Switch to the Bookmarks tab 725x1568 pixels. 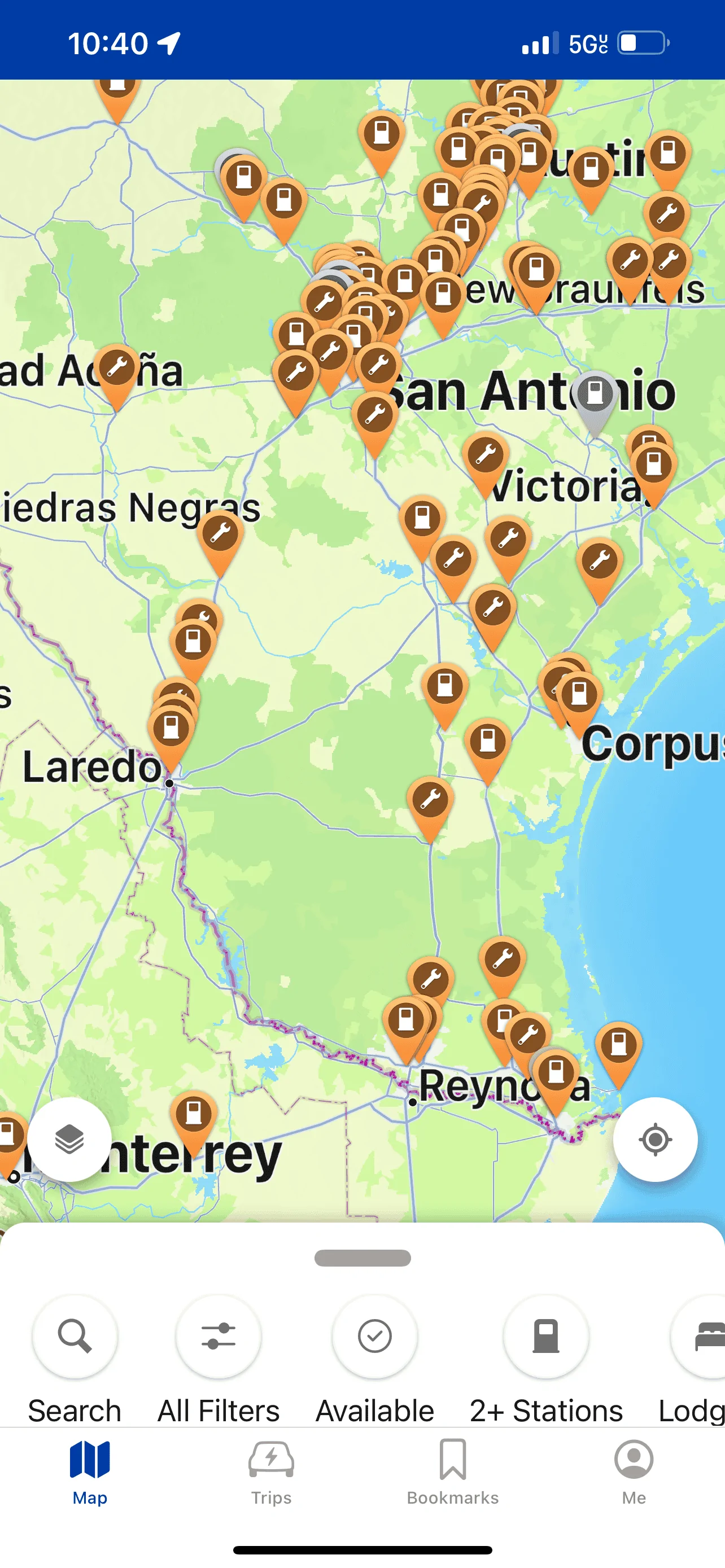[452, 1471]
